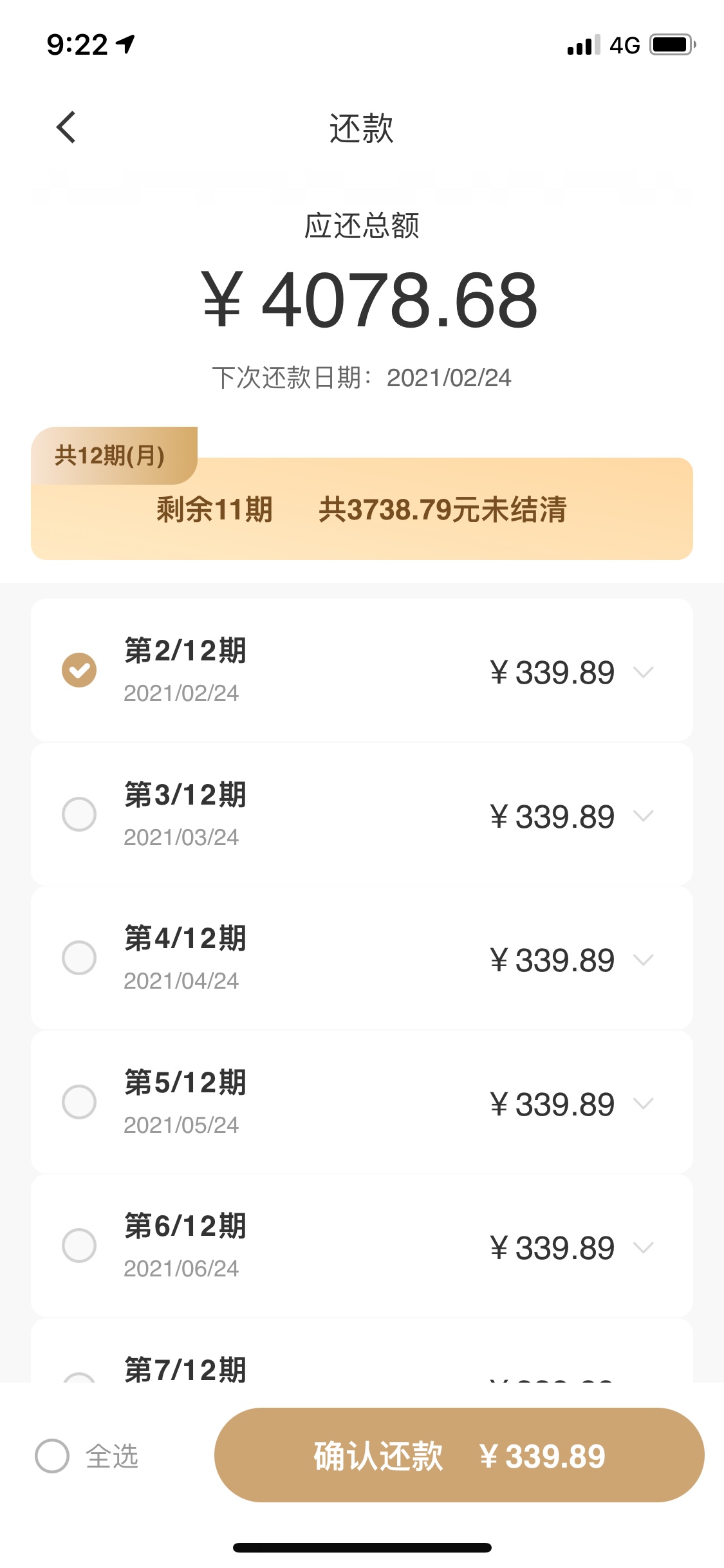Screen dimensions: 724x1568
Task: Expand details for 第6/12期 amount
Action: (x=644, y=1248)
